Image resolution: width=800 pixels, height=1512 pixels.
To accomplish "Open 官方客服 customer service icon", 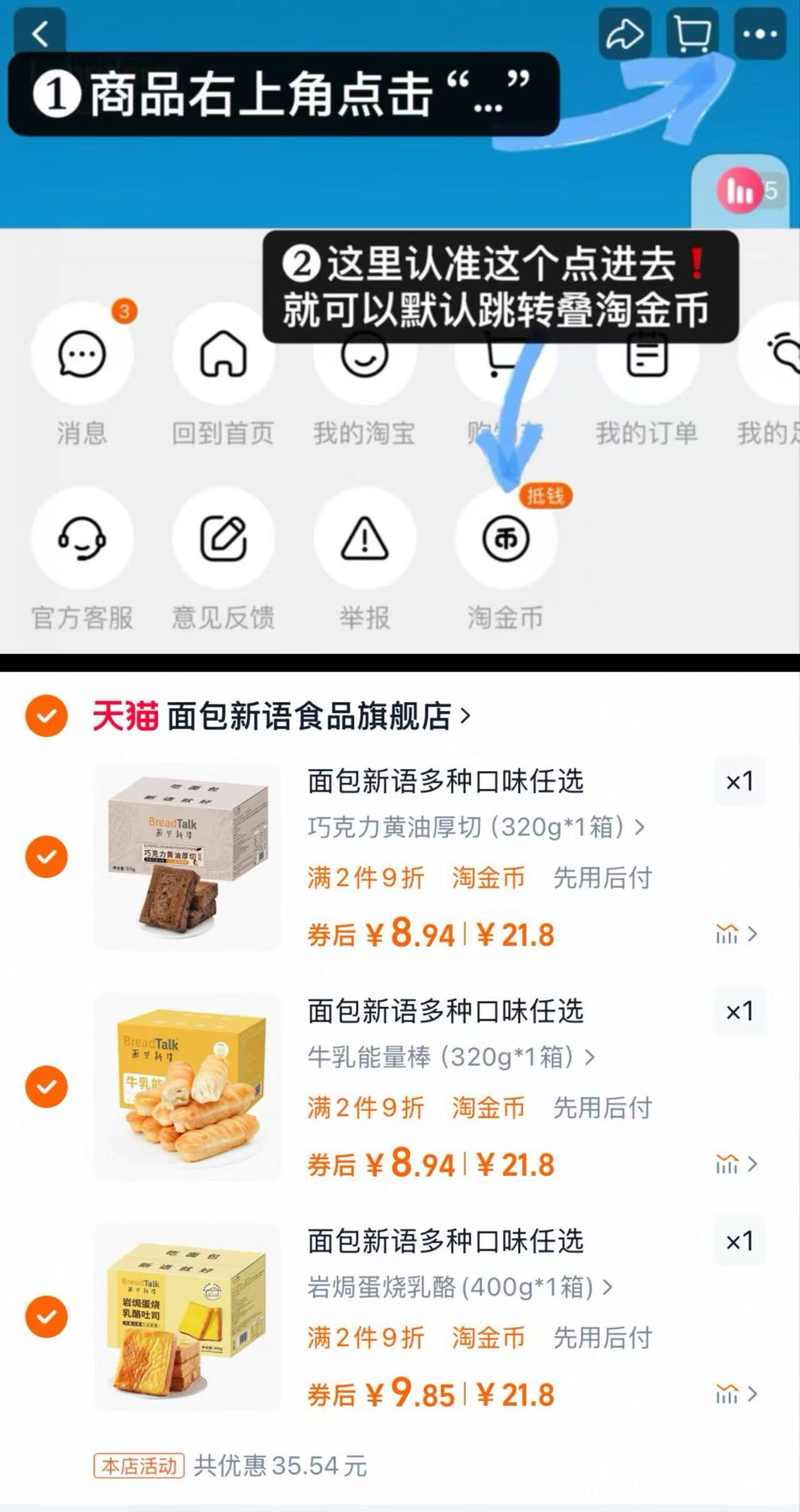I will pos(83,539).
